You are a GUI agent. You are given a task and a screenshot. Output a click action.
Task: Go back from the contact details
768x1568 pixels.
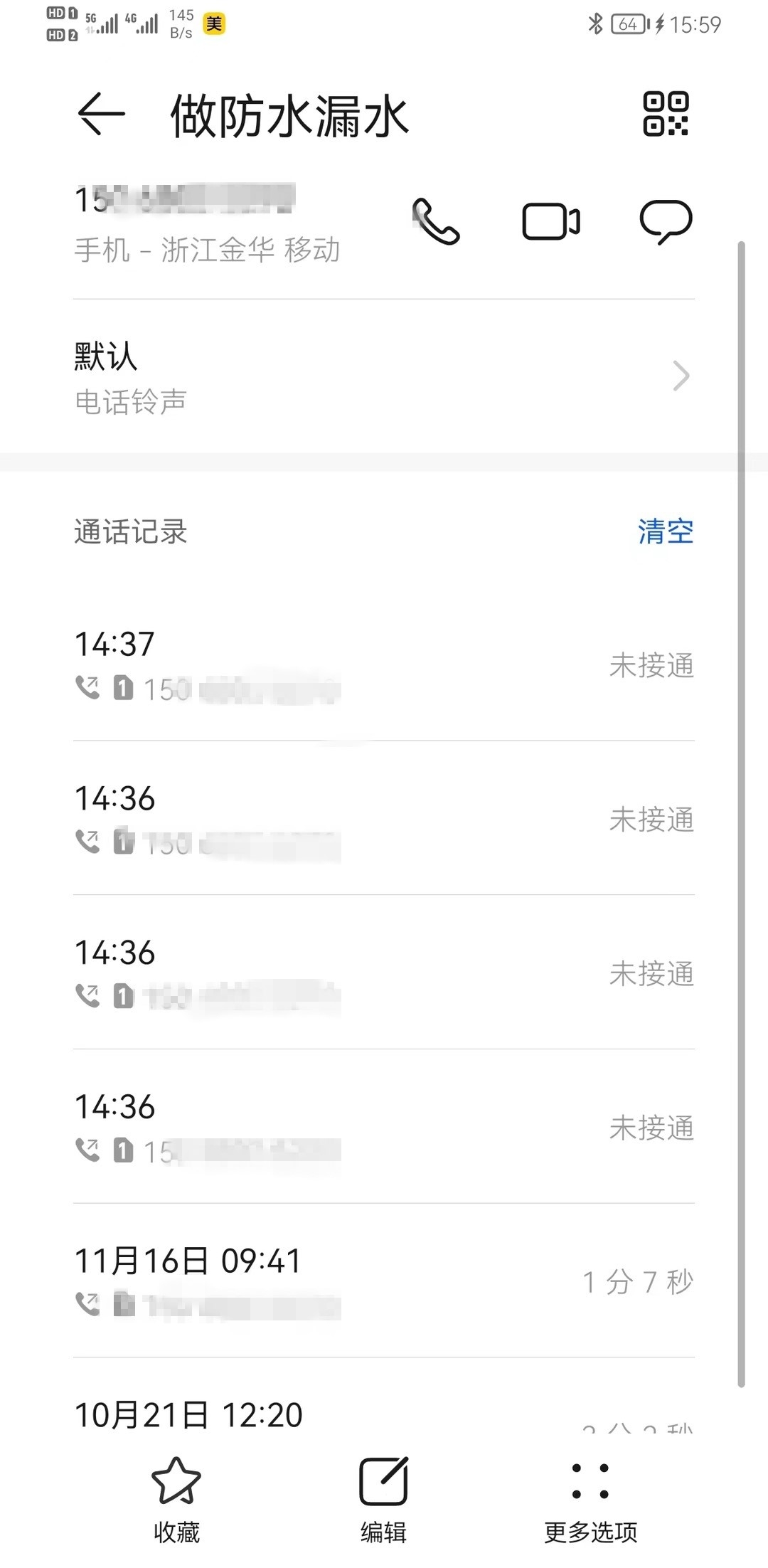point(101,114)
